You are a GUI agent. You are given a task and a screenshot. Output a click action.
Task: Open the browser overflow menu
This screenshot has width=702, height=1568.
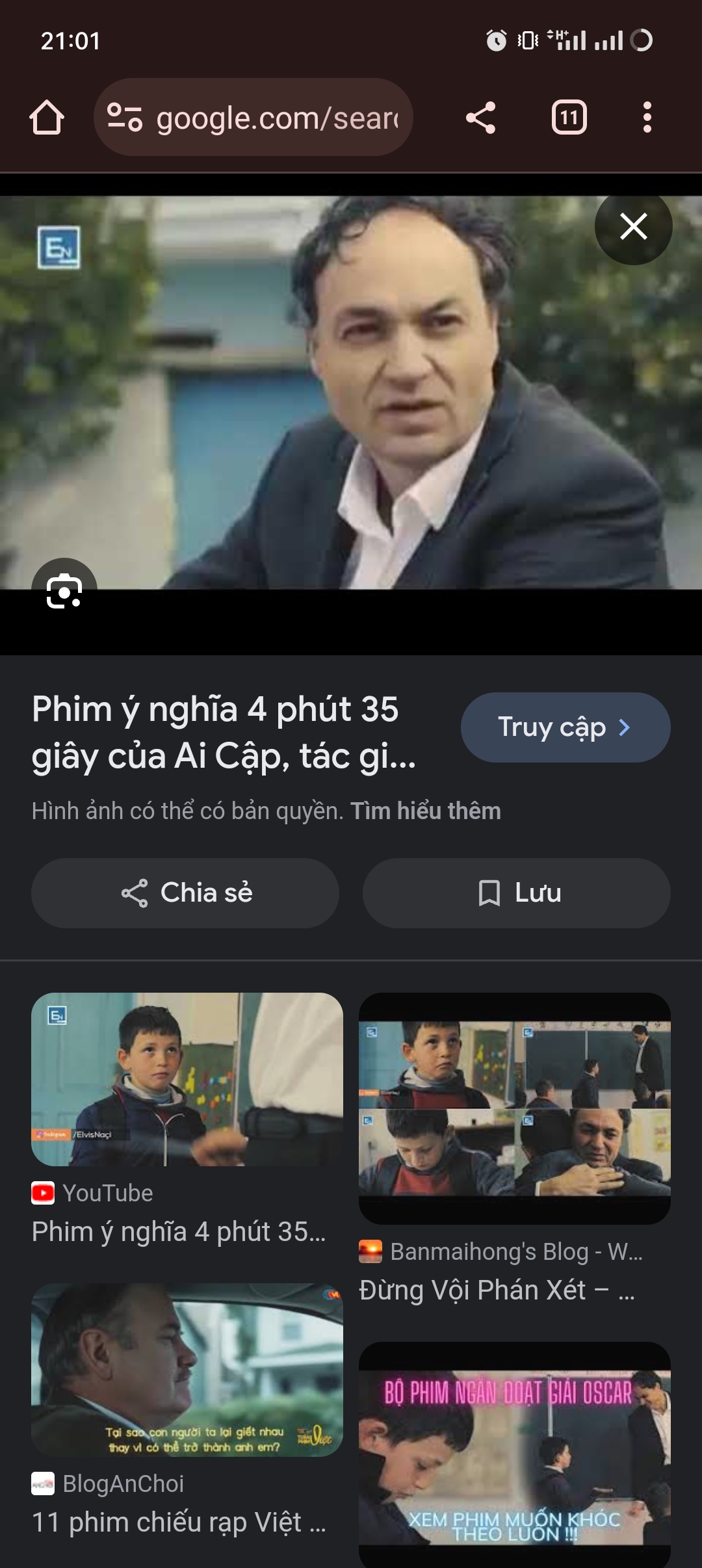(x=647, y=118)
